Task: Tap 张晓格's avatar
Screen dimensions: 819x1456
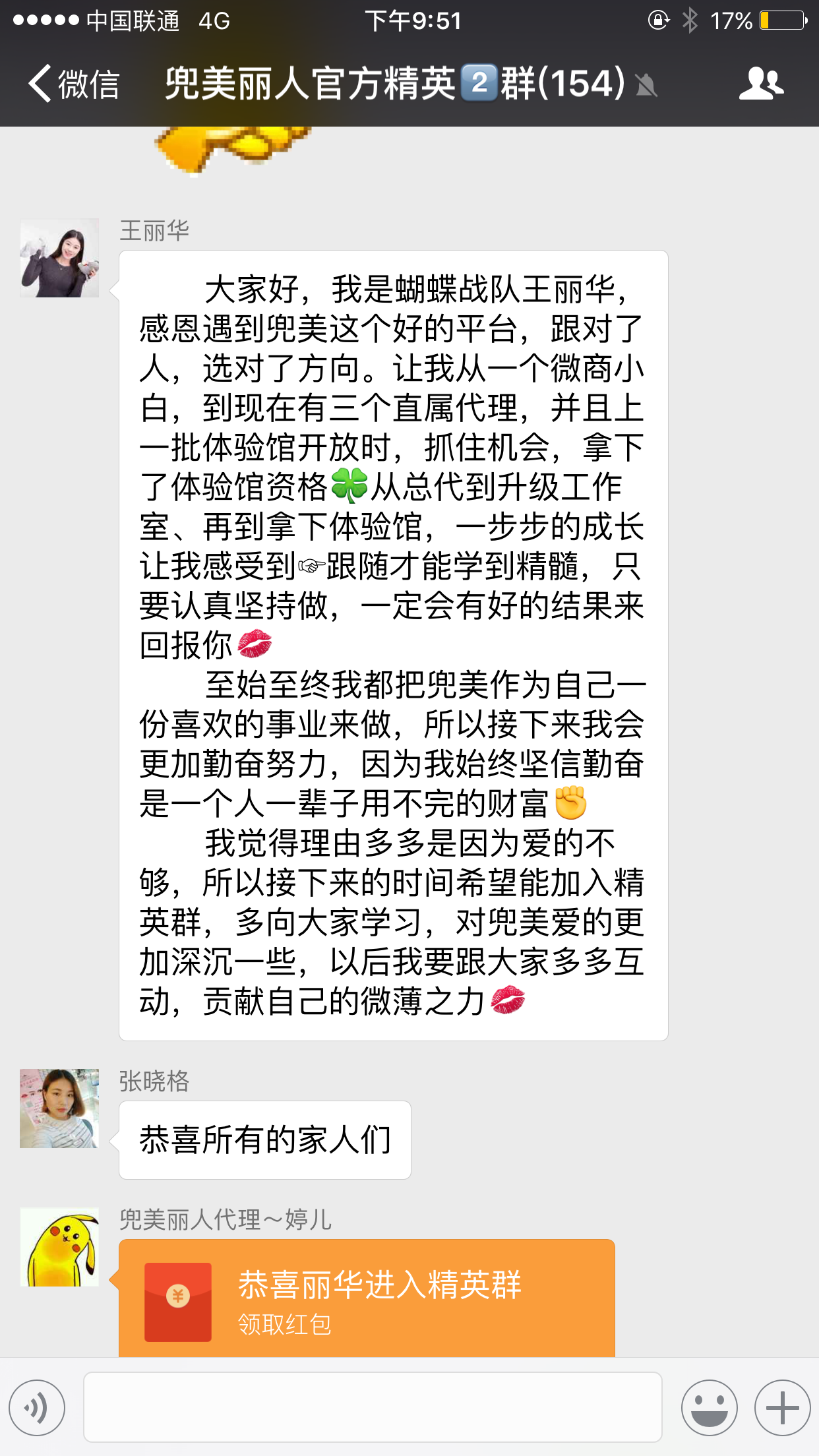Action: (x=59, y=1108)
